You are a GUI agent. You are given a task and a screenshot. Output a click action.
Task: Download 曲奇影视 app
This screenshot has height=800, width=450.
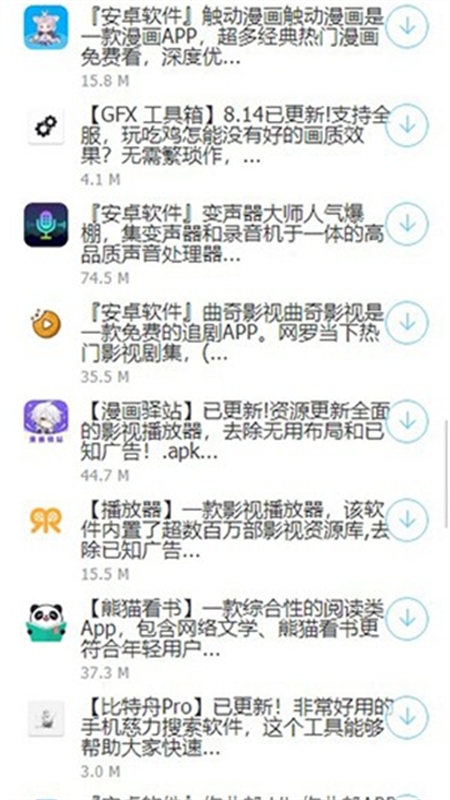click(407, 322)
